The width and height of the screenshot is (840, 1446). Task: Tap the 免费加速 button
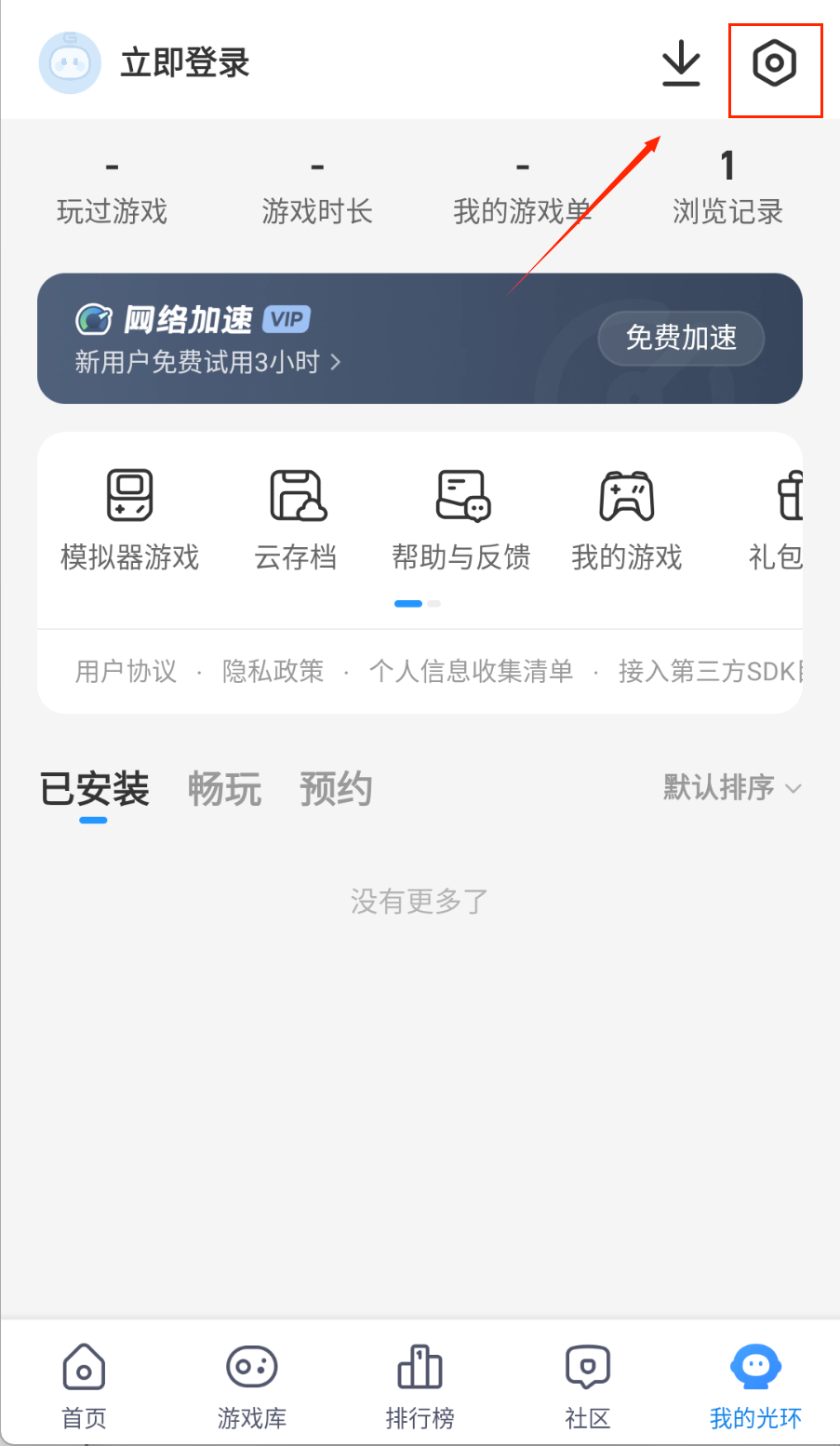pyautogui.click(x=681, y=338)
